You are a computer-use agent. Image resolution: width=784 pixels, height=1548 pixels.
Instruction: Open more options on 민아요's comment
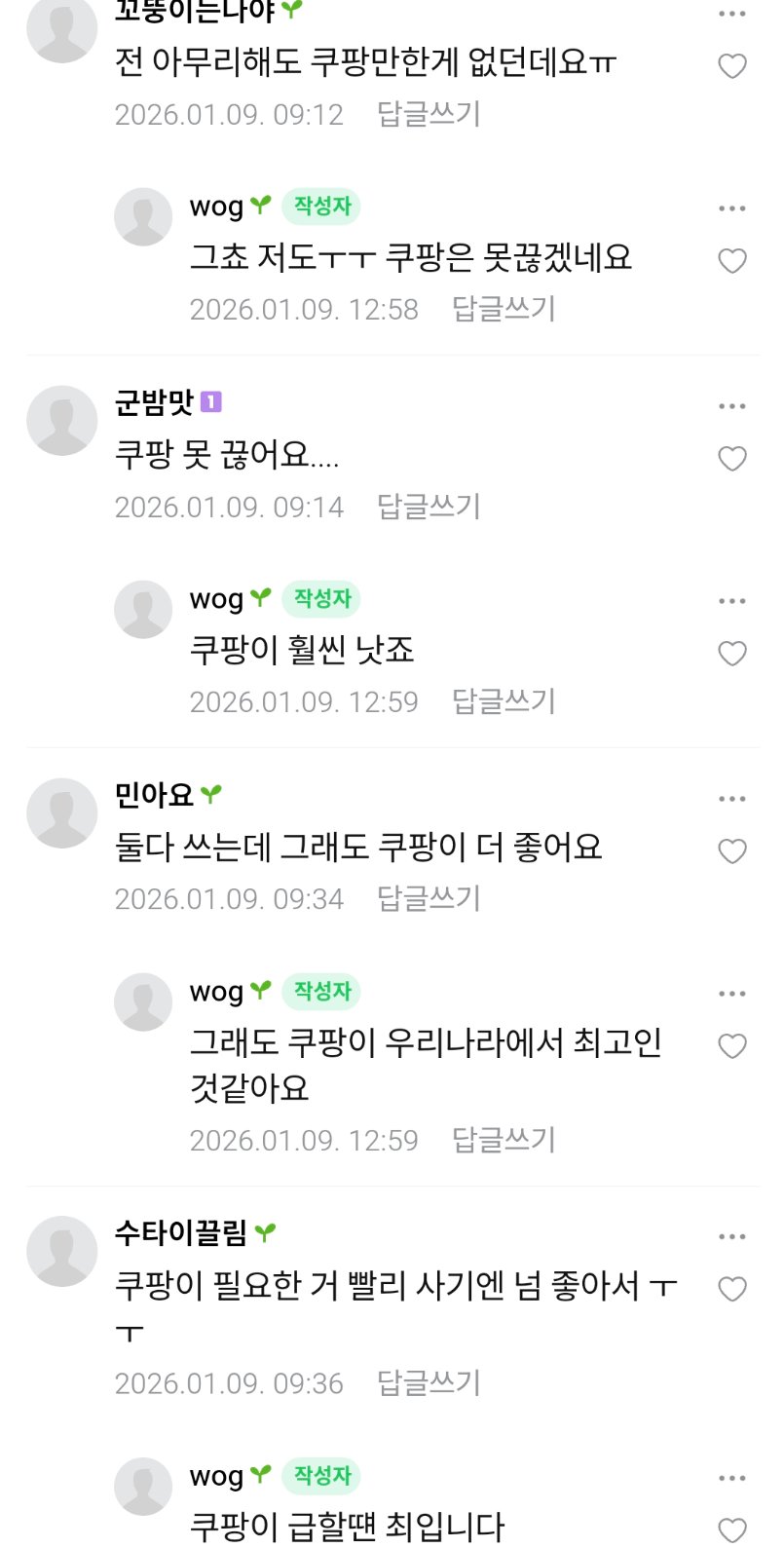(x=731, y=799)
